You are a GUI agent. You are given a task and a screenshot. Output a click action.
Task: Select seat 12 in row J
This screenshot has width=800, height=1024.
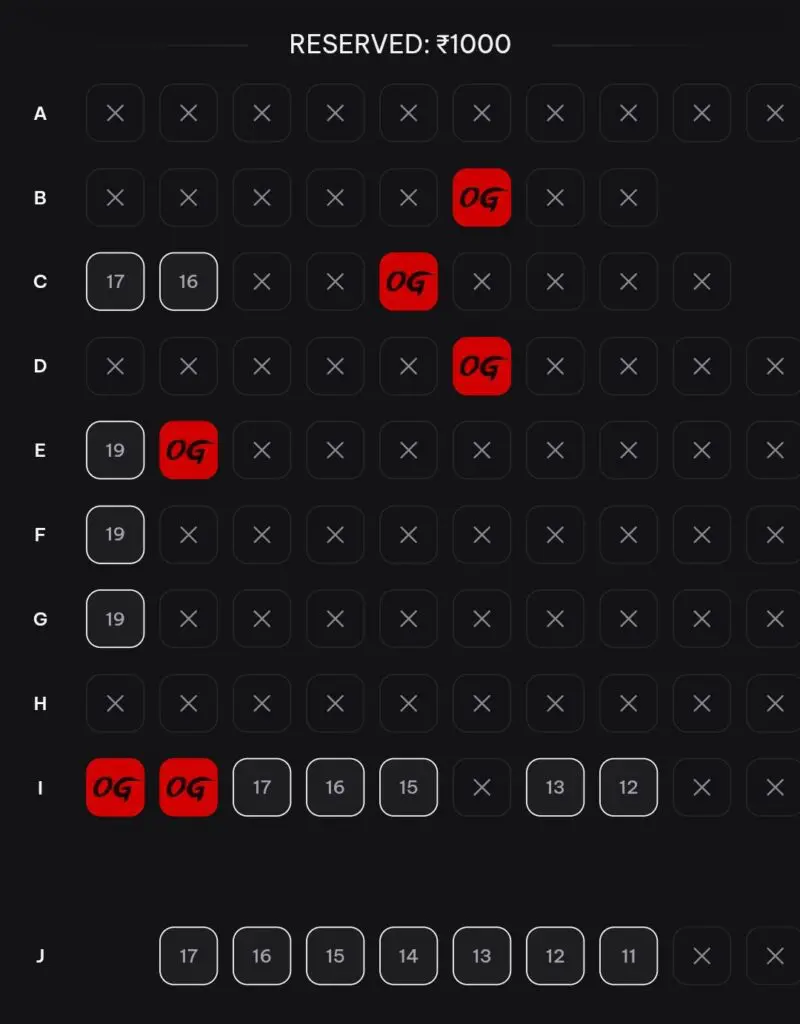click(555, 956)
